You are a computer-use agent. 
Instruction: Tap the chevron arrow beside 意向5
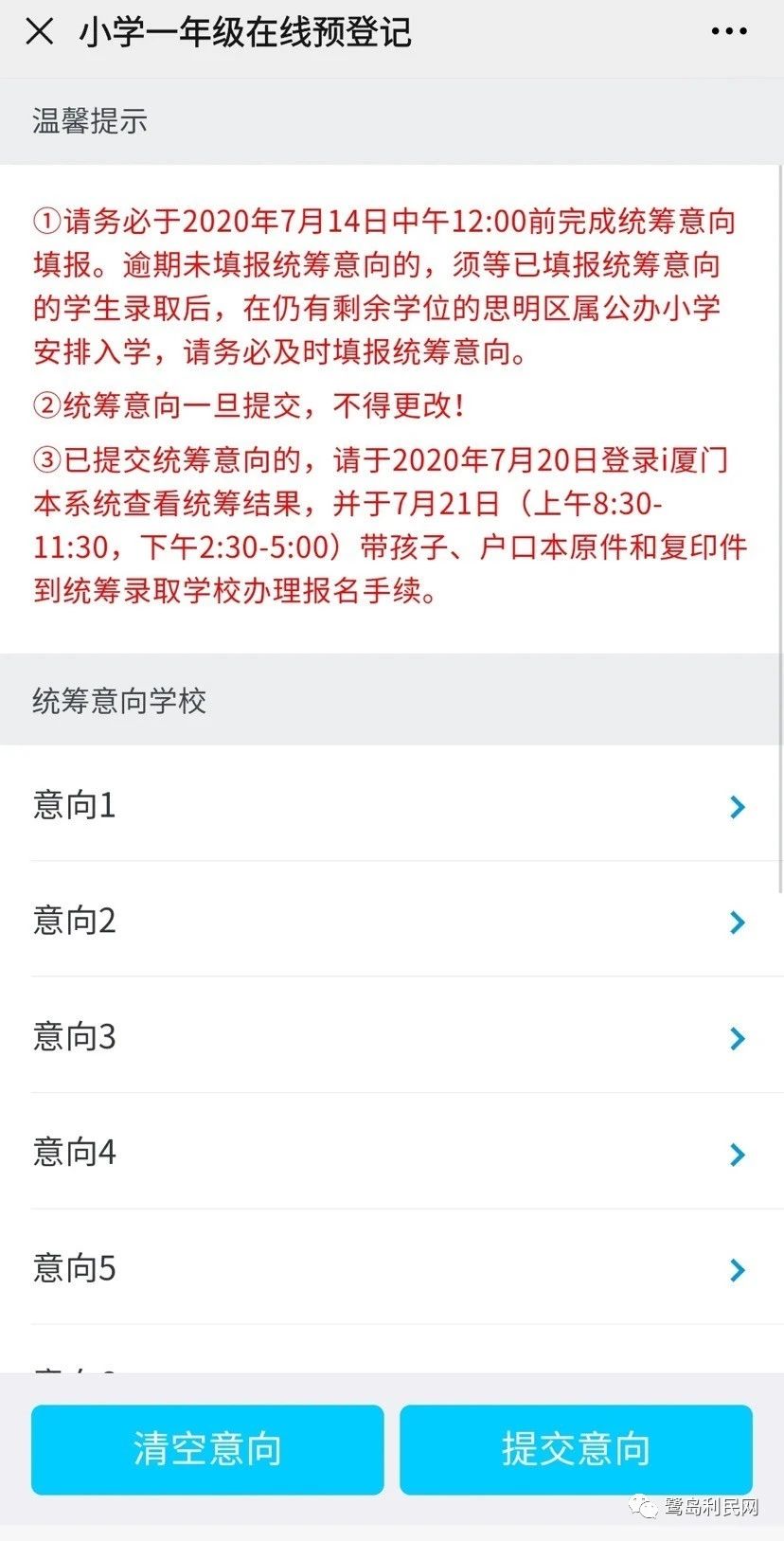tap(738, 1270)
